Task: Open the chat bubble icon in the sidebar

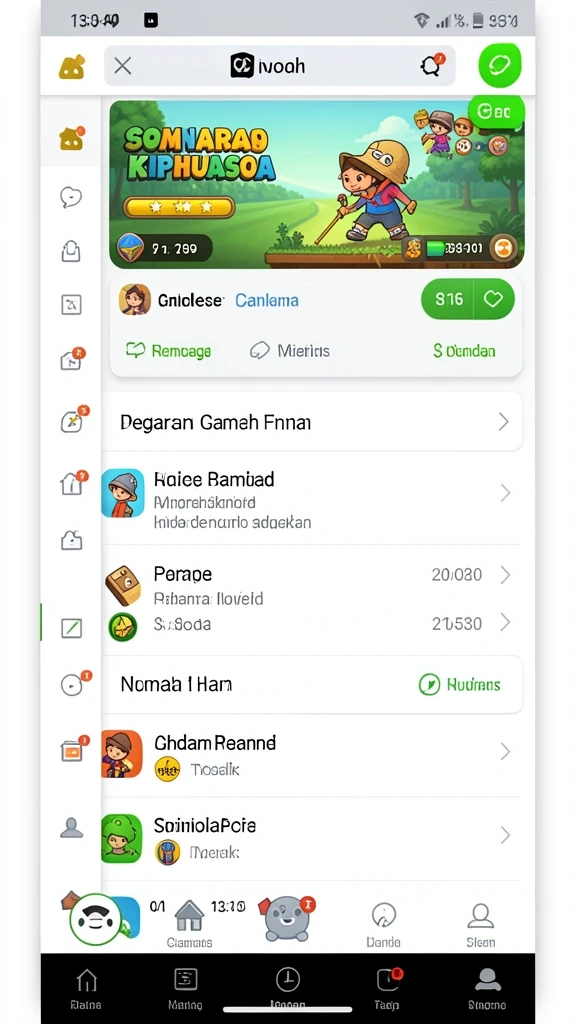Action: pyautogui.click(x=71, y=197)
